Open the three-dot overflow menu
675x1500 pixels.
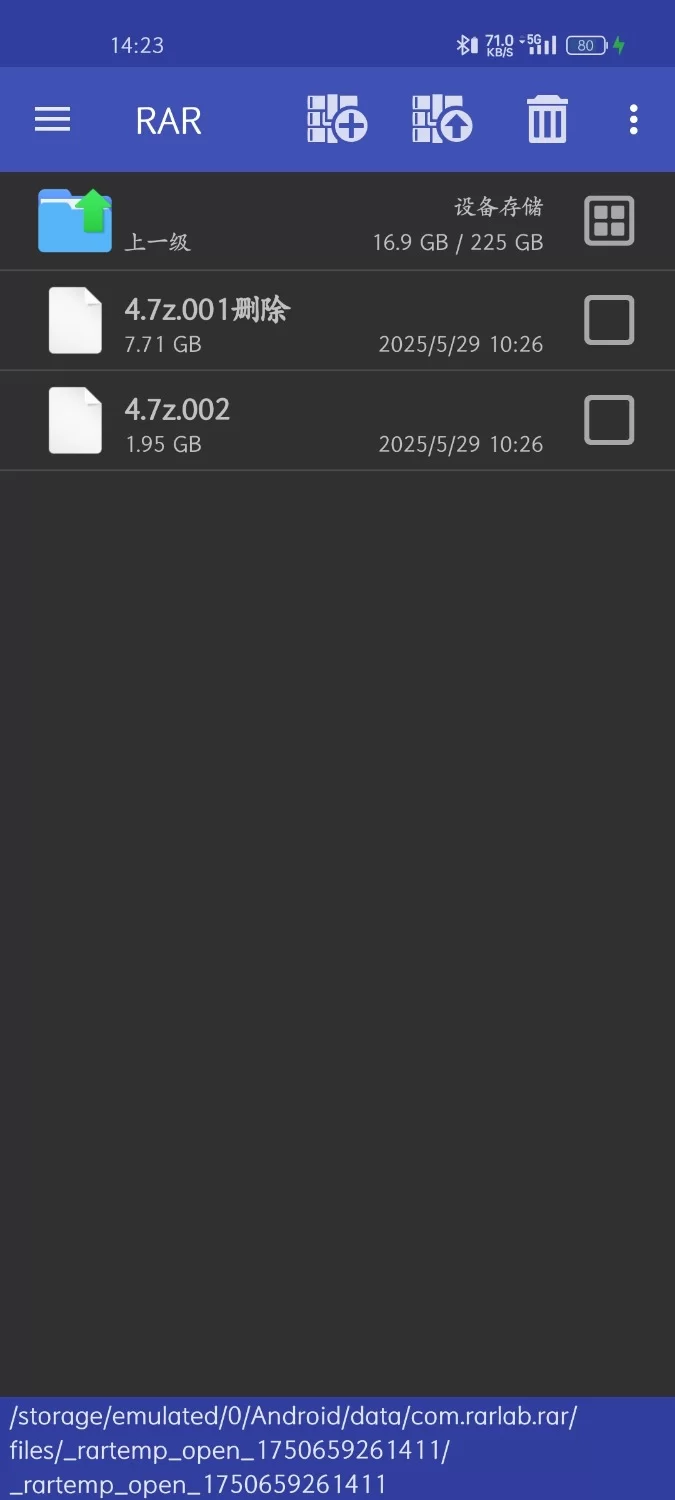(633, 120)
